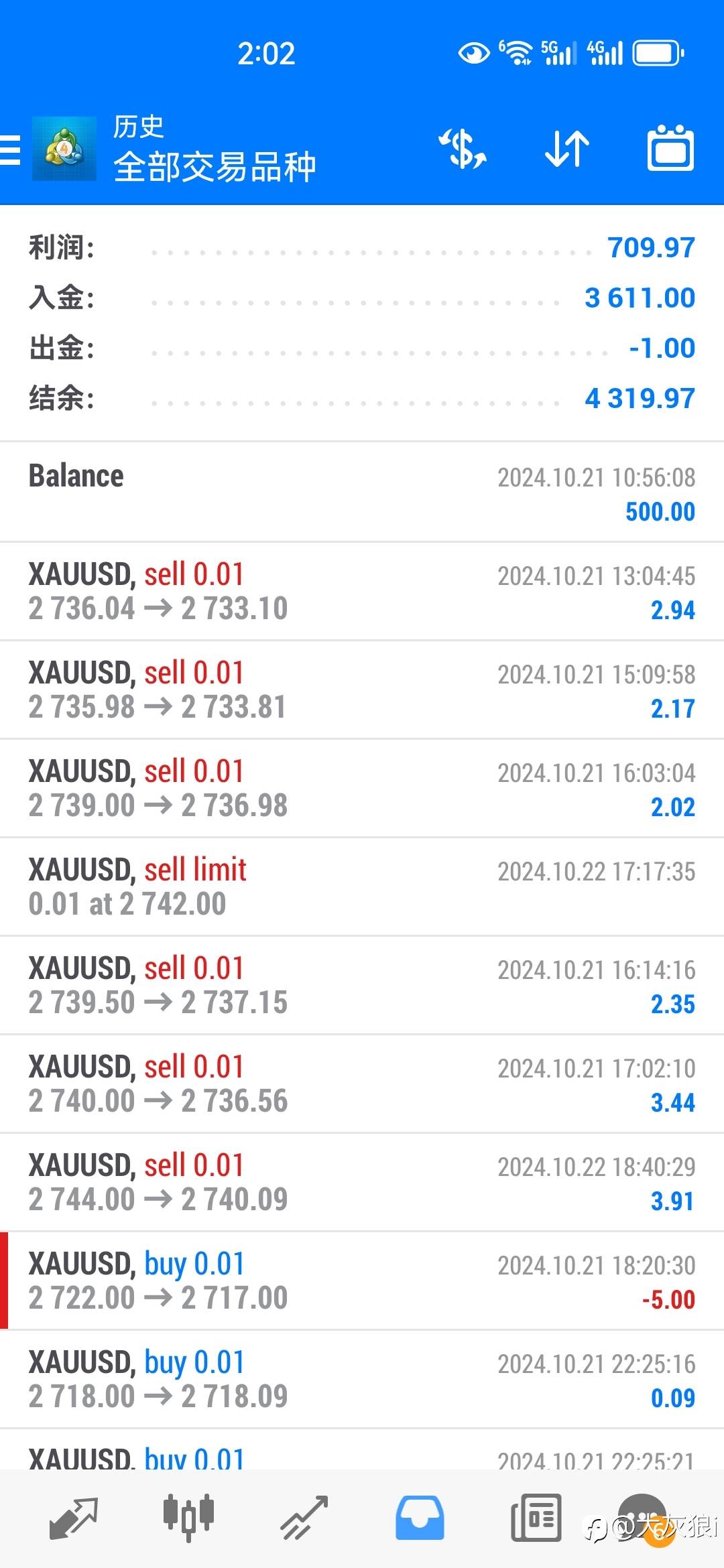Screen dimensions: 724x1568
Task: Switch to the history inbox tab
Action: 420,1518
